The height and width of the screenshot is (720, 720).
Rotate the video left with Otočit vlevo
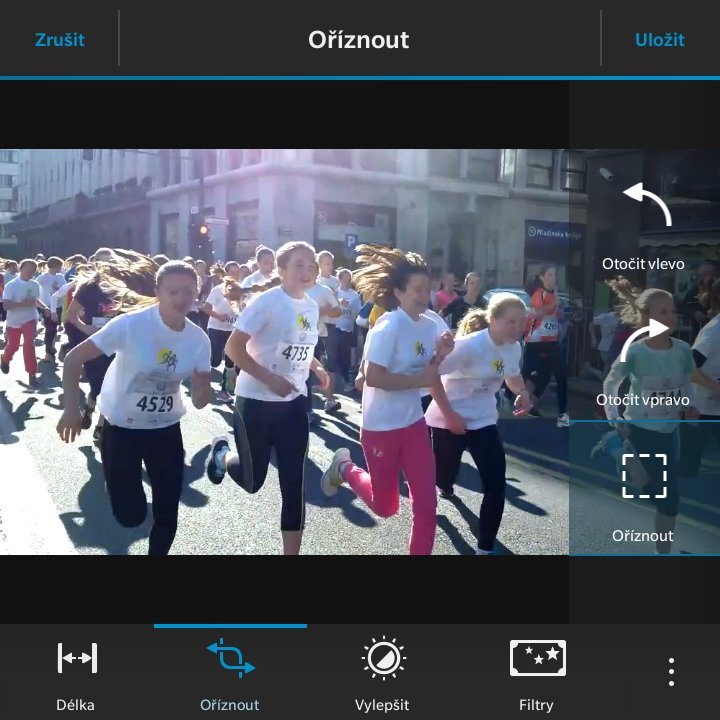[x=645, y=222]
